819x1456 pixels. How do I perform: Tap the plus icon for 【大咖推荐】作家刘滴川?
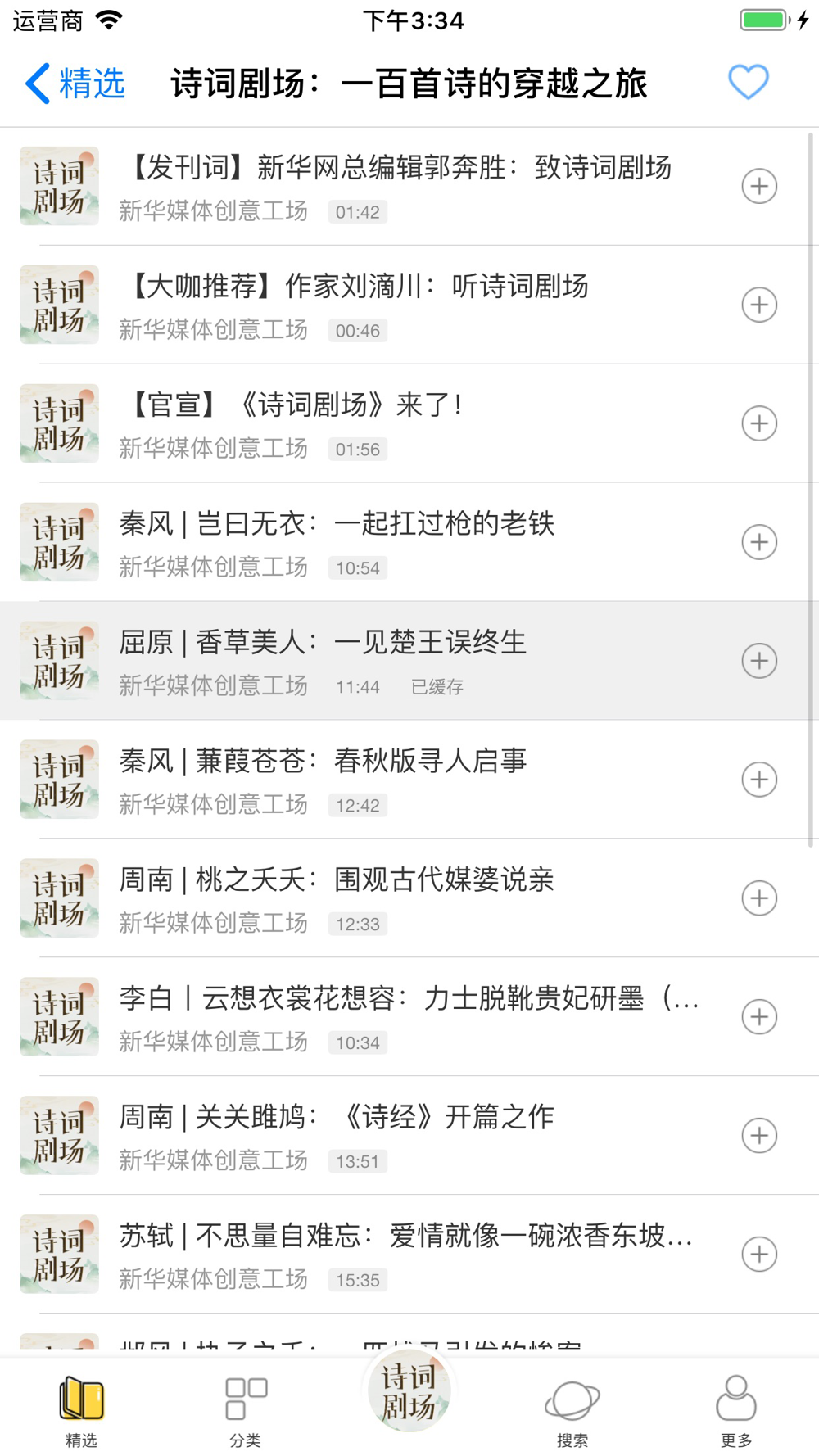click(759, 305)
